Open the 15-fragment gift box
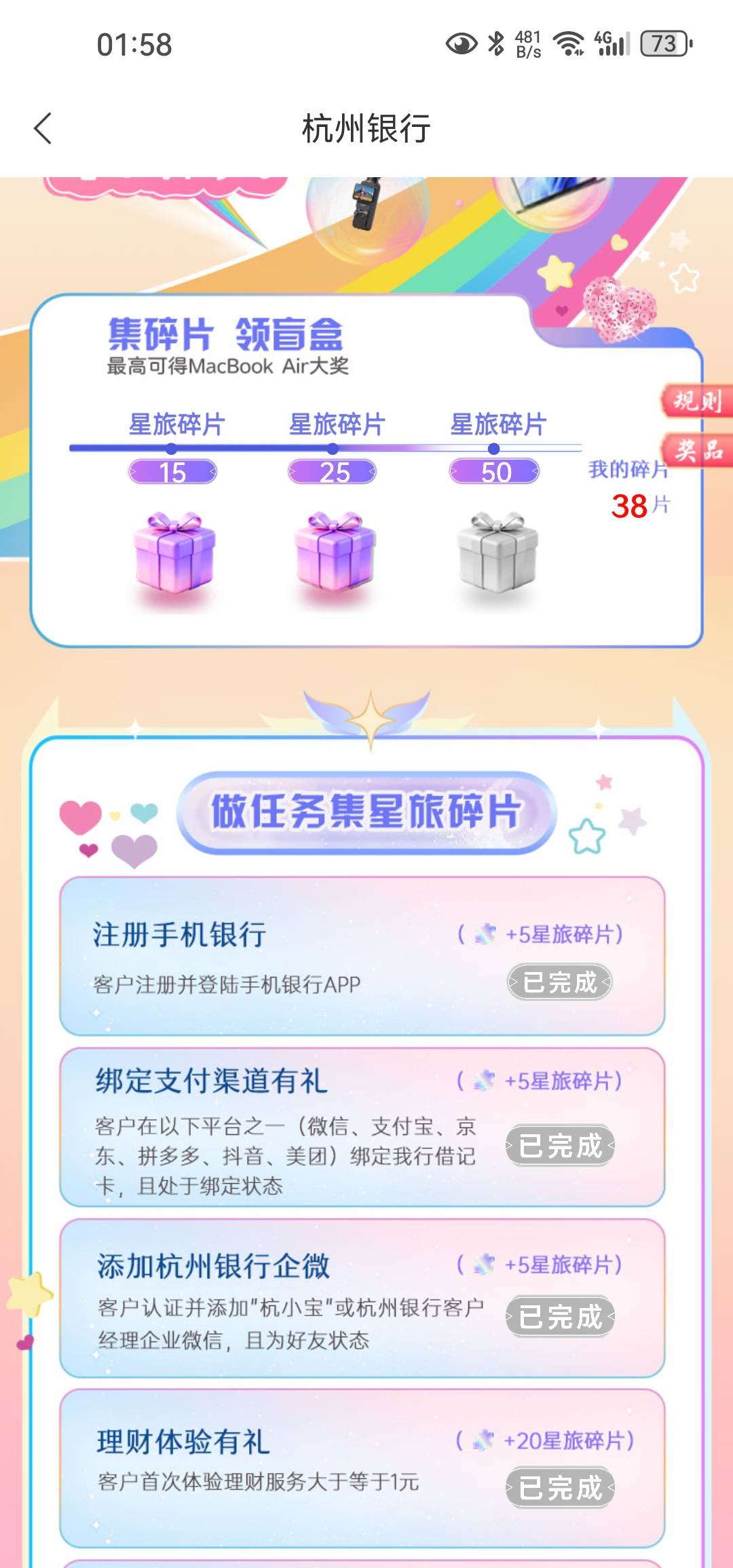The height and width of the screenshot is (1568, 733). pos(174,554)
